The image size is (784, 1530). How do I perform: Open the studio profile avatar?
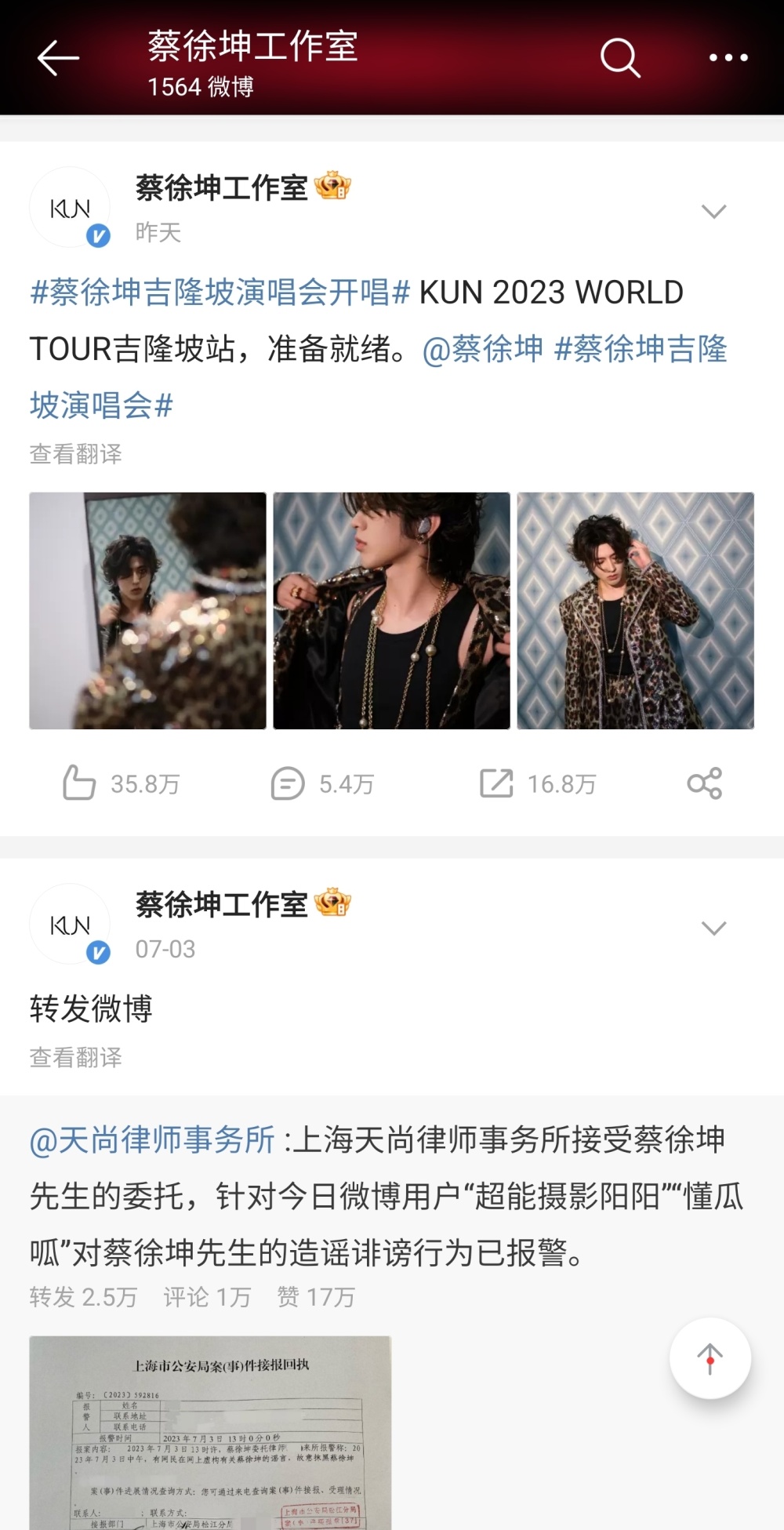69,206
